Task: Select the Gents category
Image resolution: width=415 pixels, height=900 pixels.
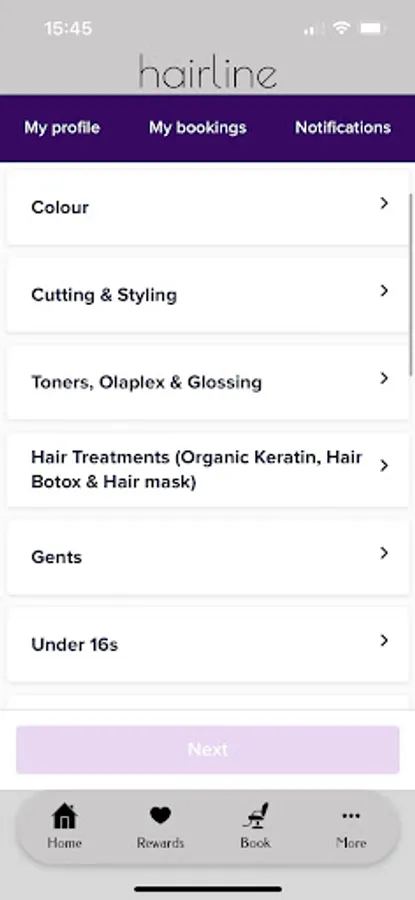Action: point(207,557)
